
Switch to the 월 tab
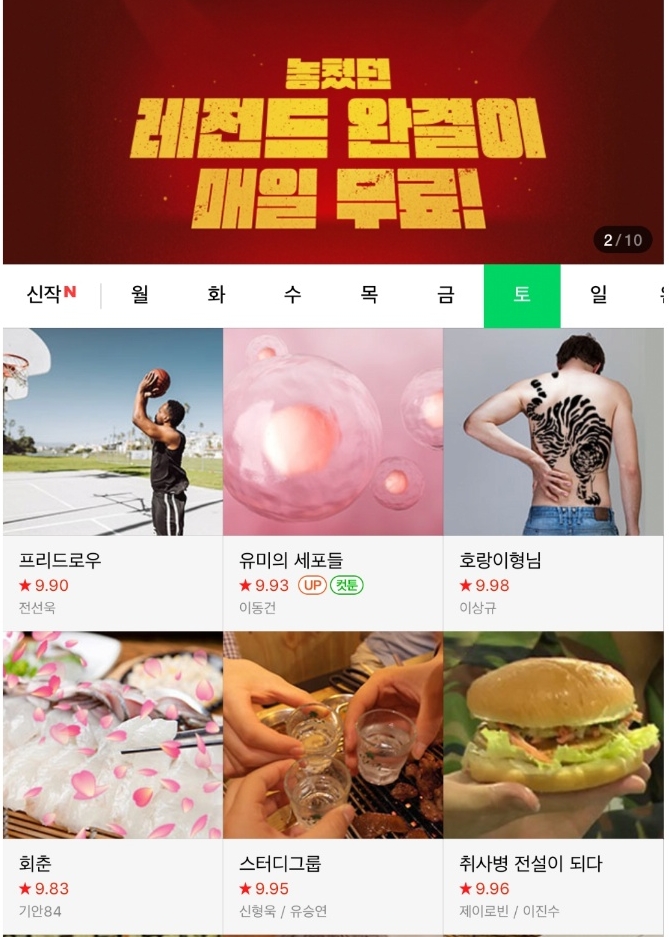[x=140, y=295]
